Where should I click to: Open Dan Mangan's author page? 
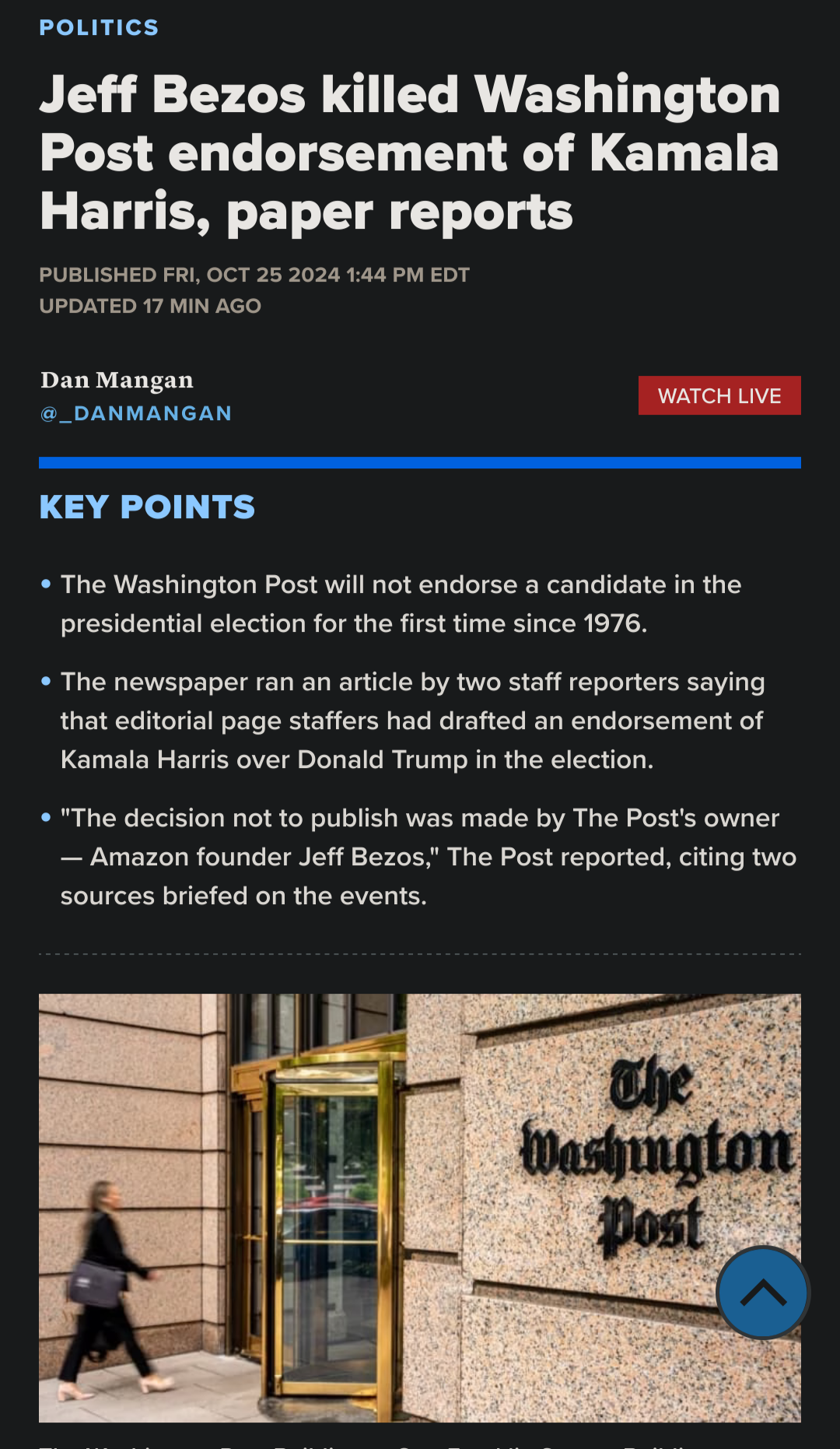pos(117,381)
